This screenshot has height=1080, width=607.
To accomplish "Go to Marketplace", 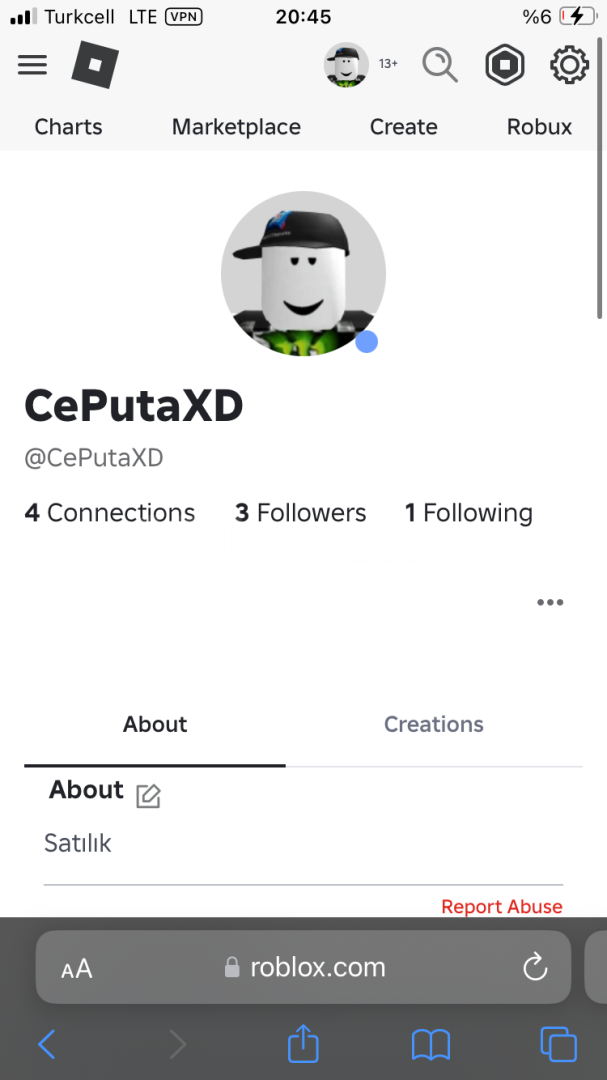I will [x=236, y=127].
